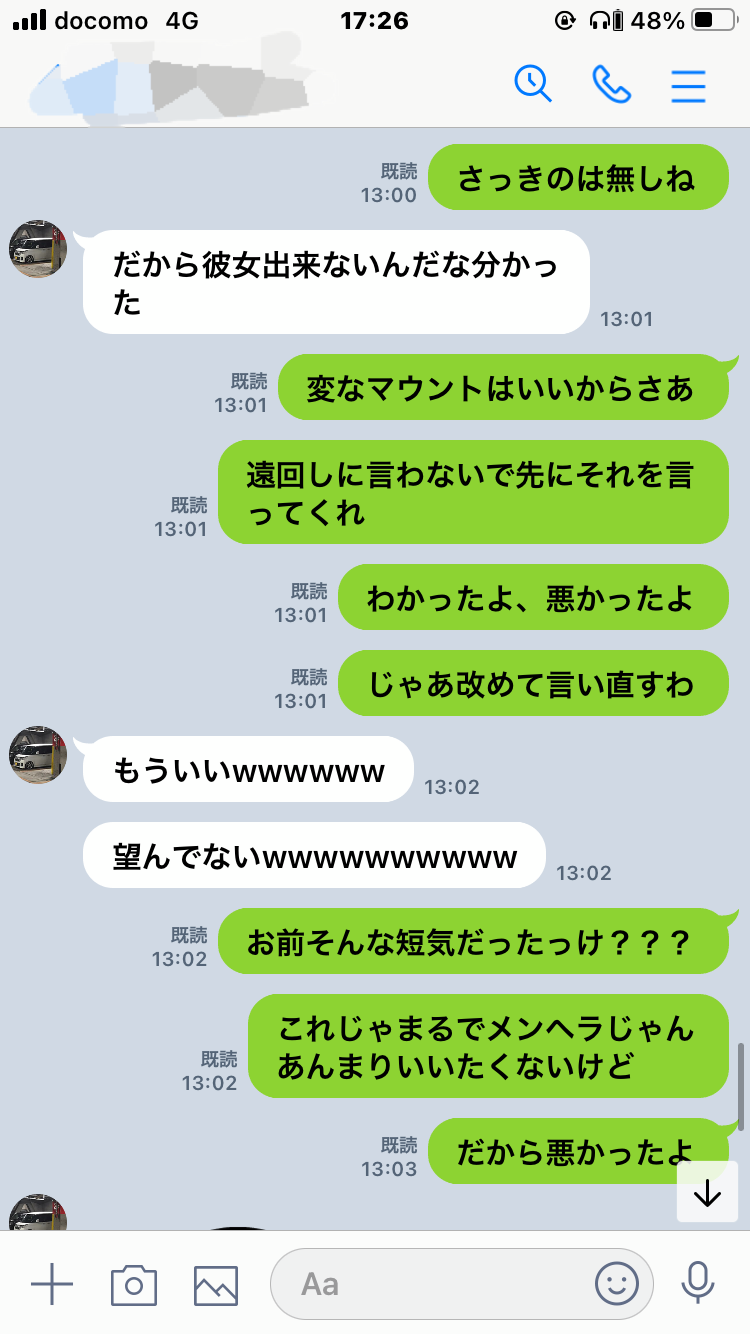Open the chat search icon
The height and width of the screenshot is (1334, 750).
(533, 84)
